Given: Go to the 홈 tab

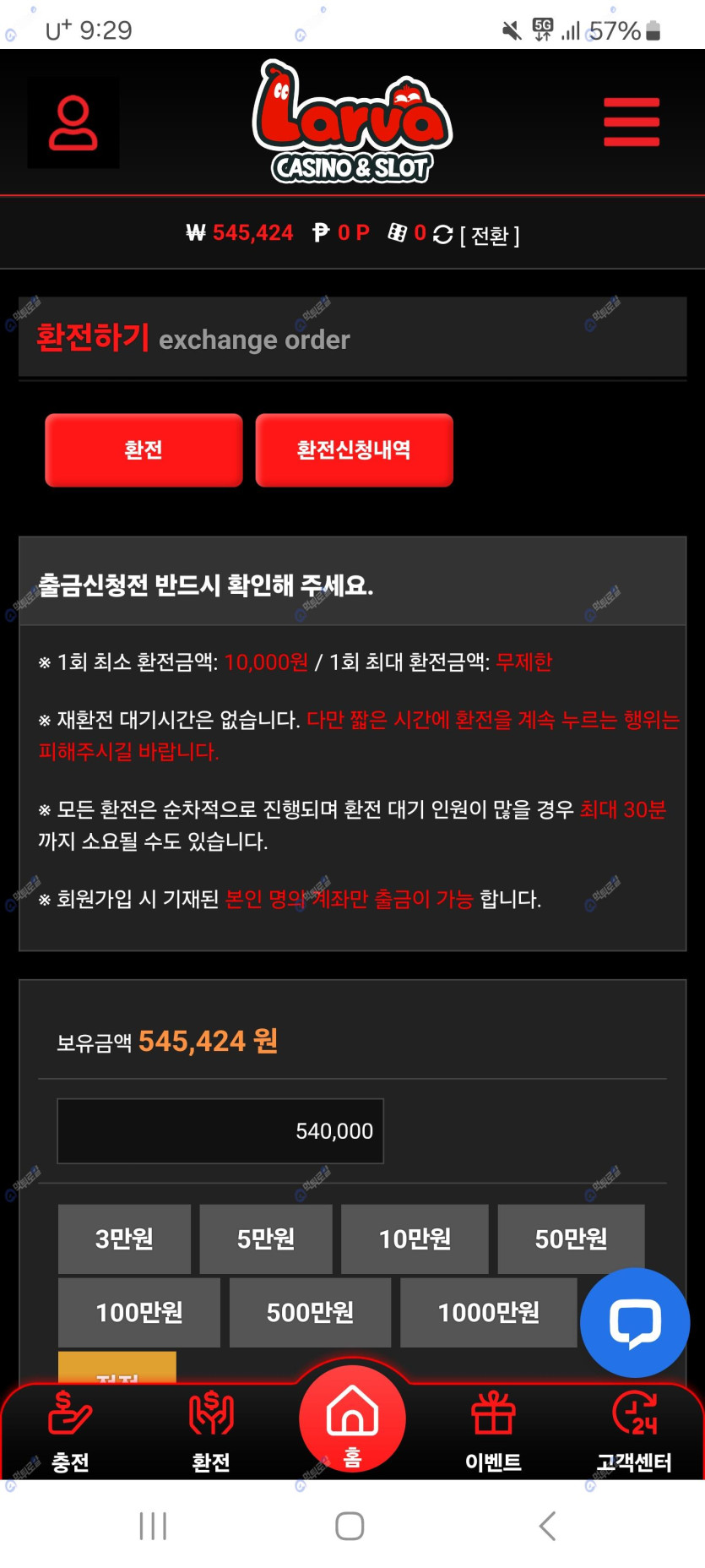Looking at the screenshot, I should [352, 1419].
